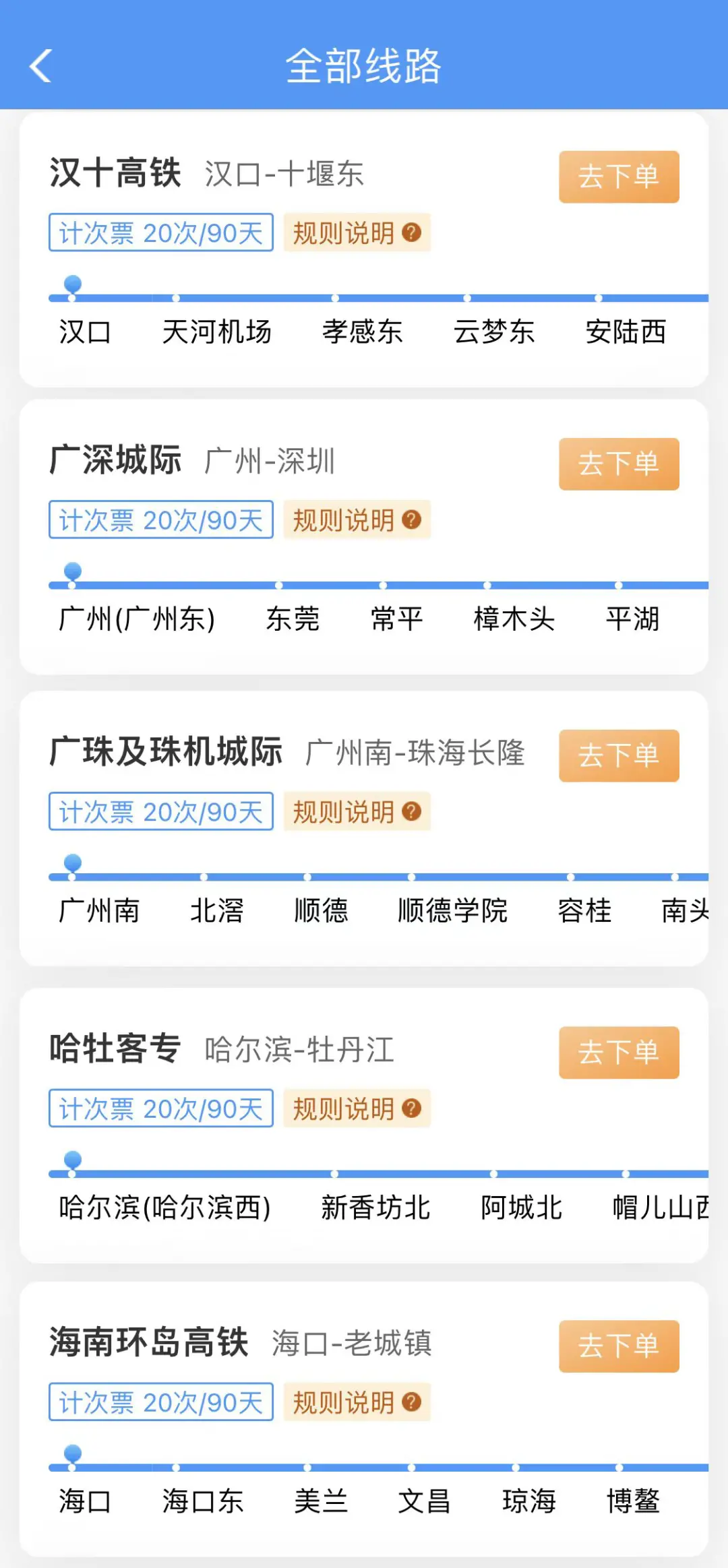Viewport: 728px width, 1568px height.
Task: Open 规则说明 for 哈牡客专
Action: click(357, 1108)
